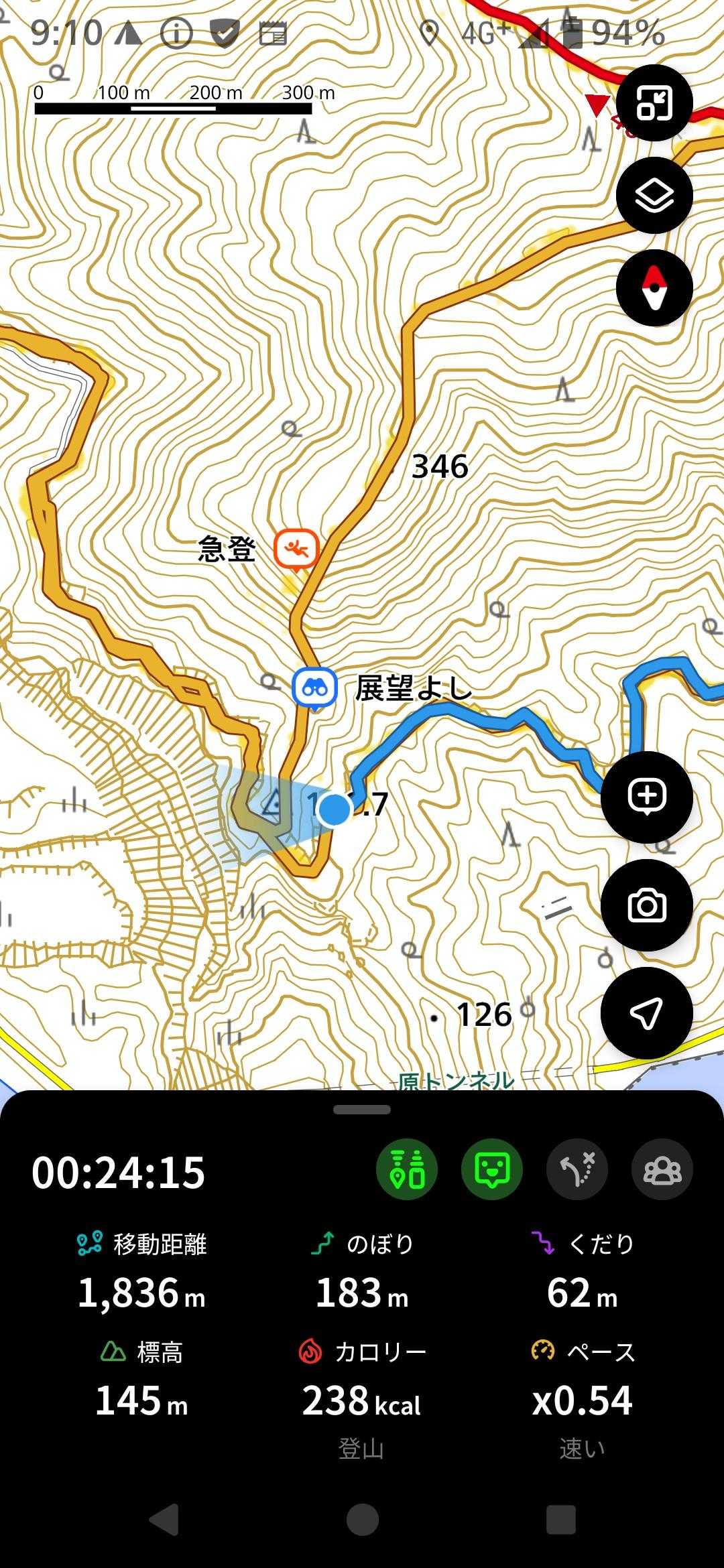Center the map on current location
The height and width of the screenshot is (1568, 724).
646,1013
